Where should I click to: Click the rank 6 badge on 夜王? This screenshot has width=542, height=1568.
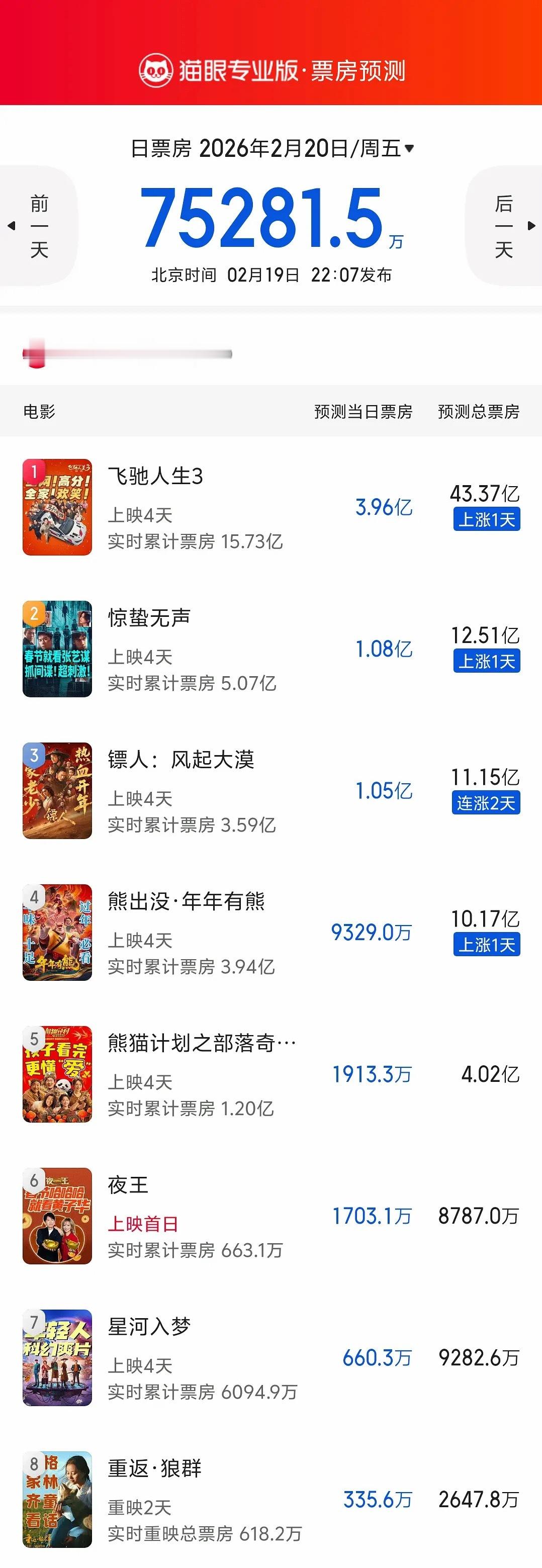[x=34, y=1181]
